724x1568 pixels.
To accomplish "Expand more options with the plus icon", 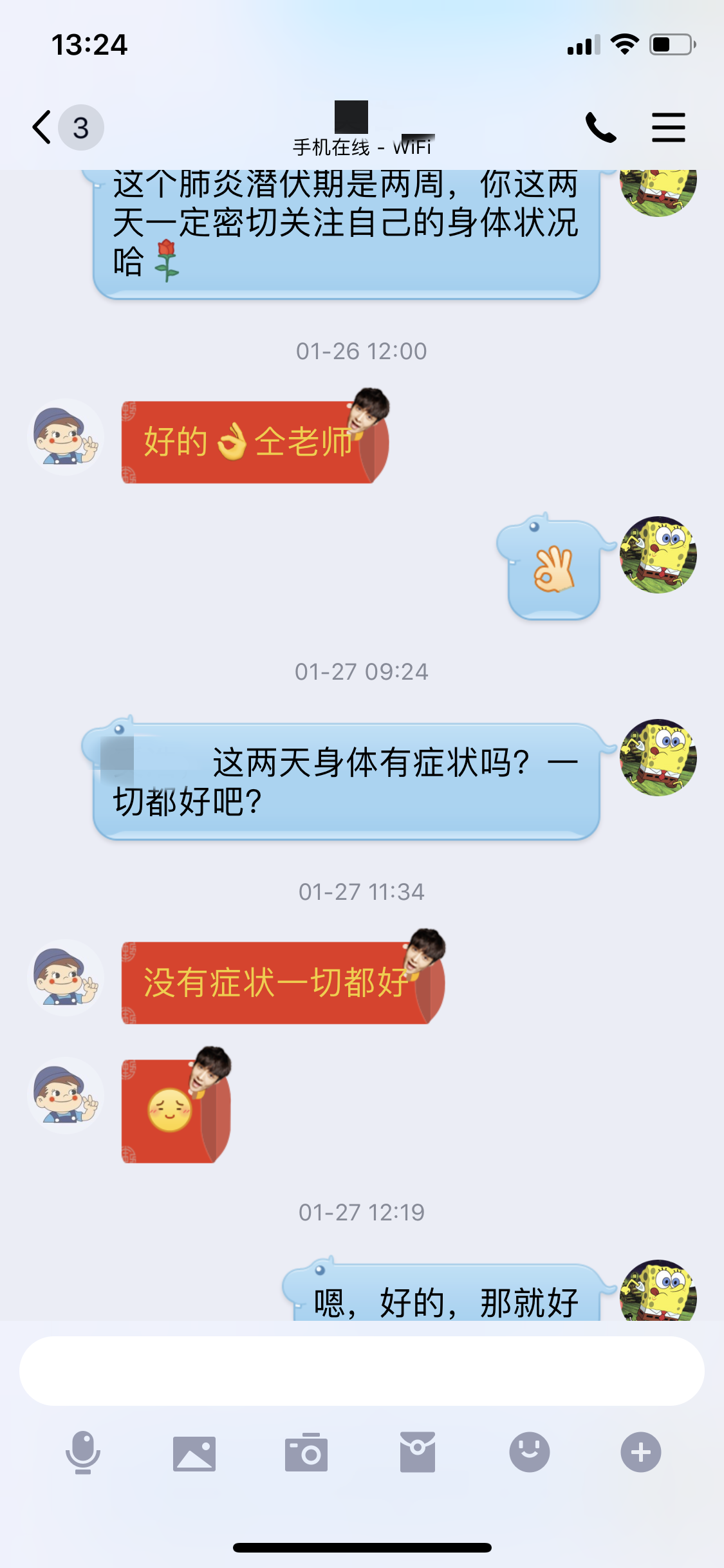I will 640,1453.
